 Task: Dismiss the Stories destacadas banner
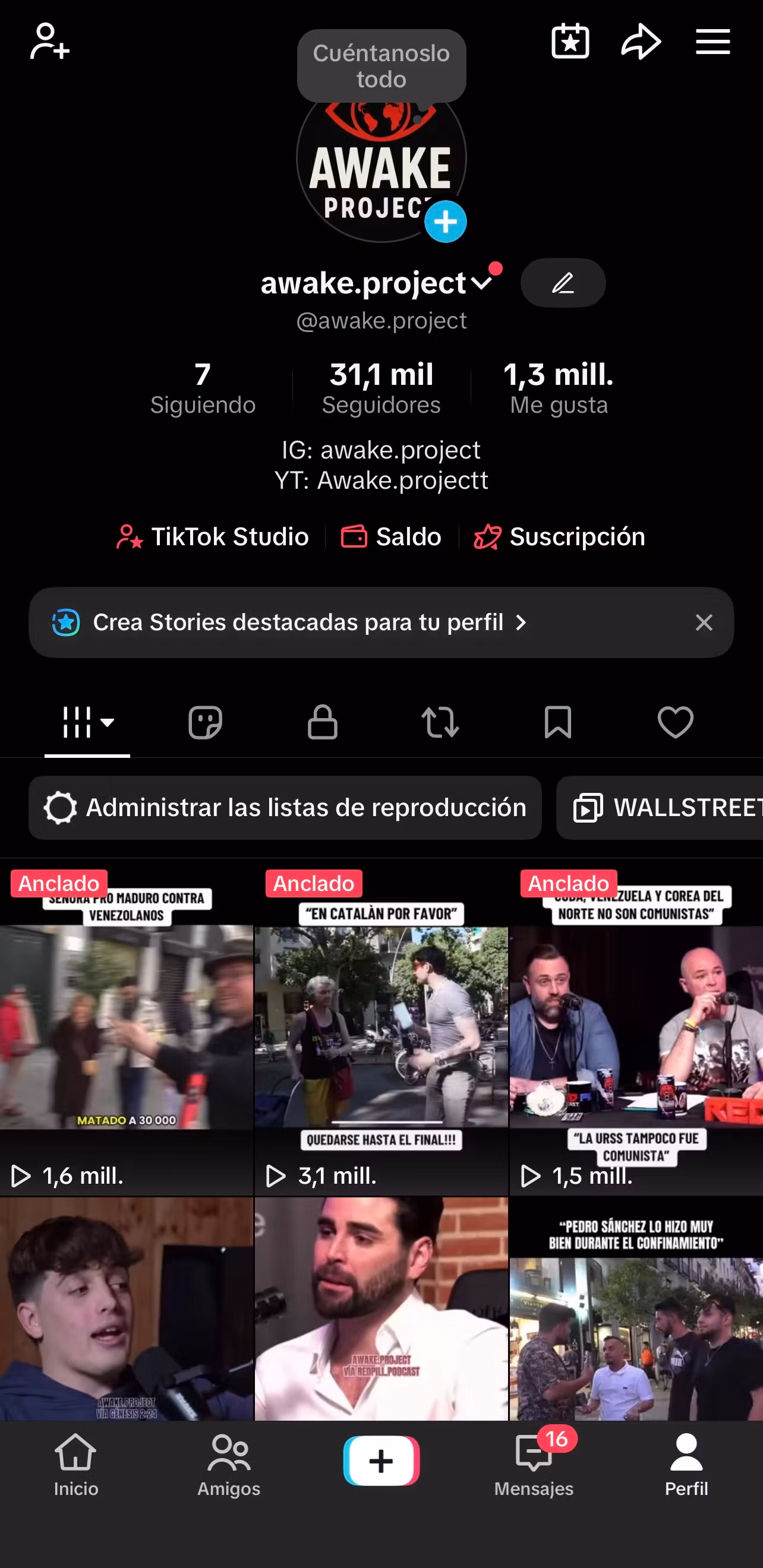tap(704, 622)
